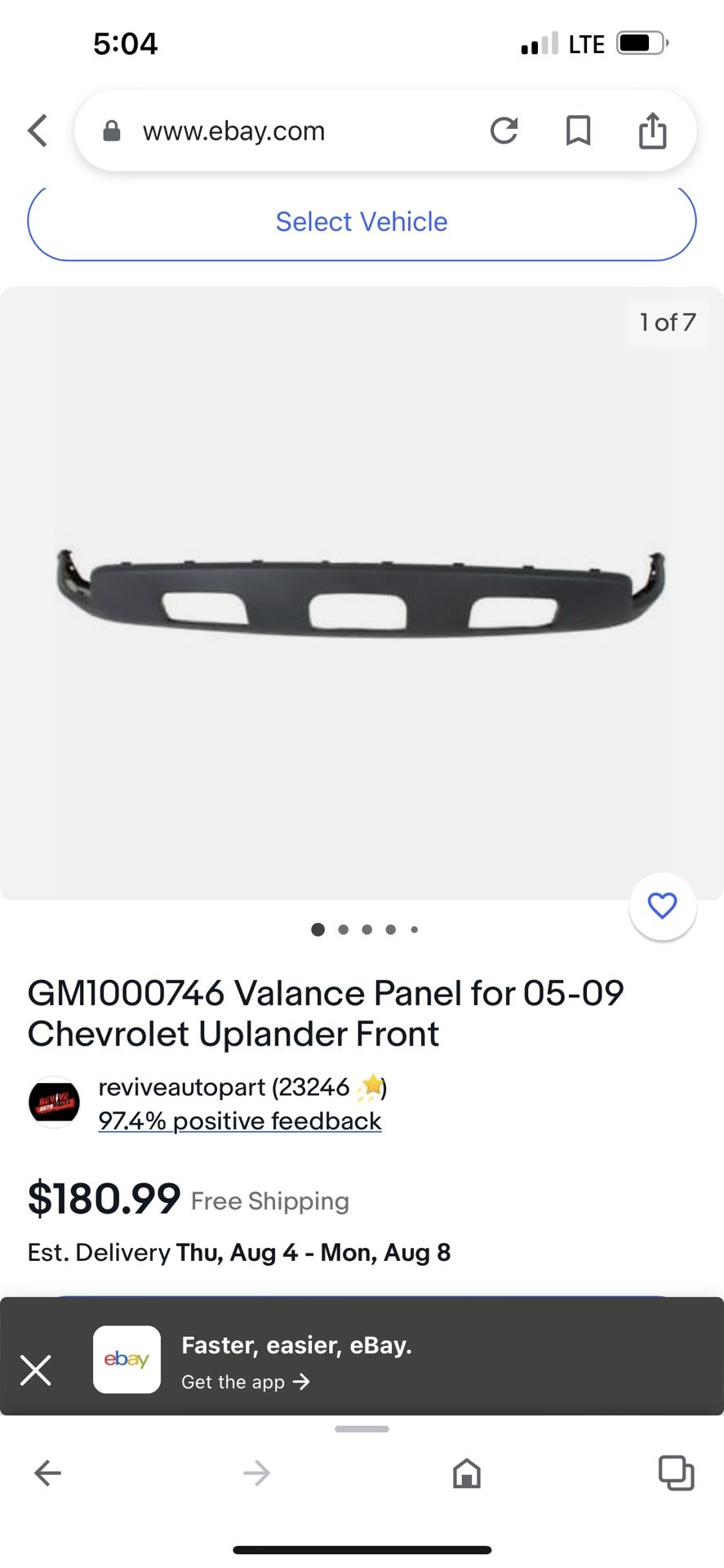View the 97.4% positive feedback link
The width and height of the screenshot is (724, 1568).
(239, 1121)
